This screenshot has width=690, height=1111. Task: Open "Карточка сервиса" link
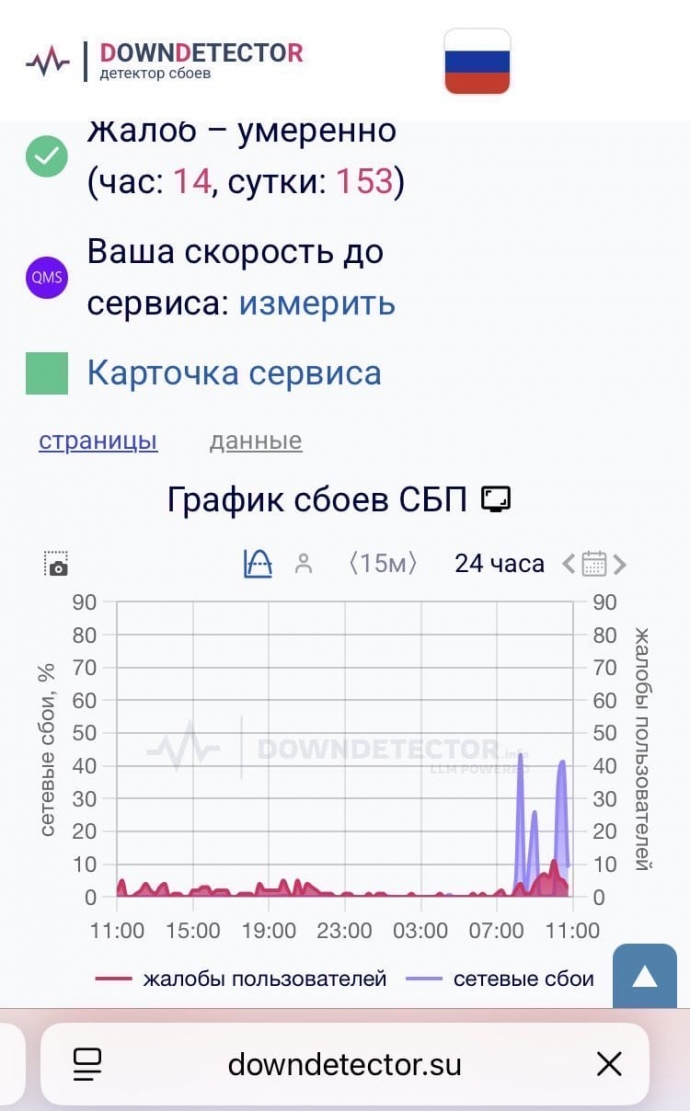pyautogui.click(x=233, y=373)
